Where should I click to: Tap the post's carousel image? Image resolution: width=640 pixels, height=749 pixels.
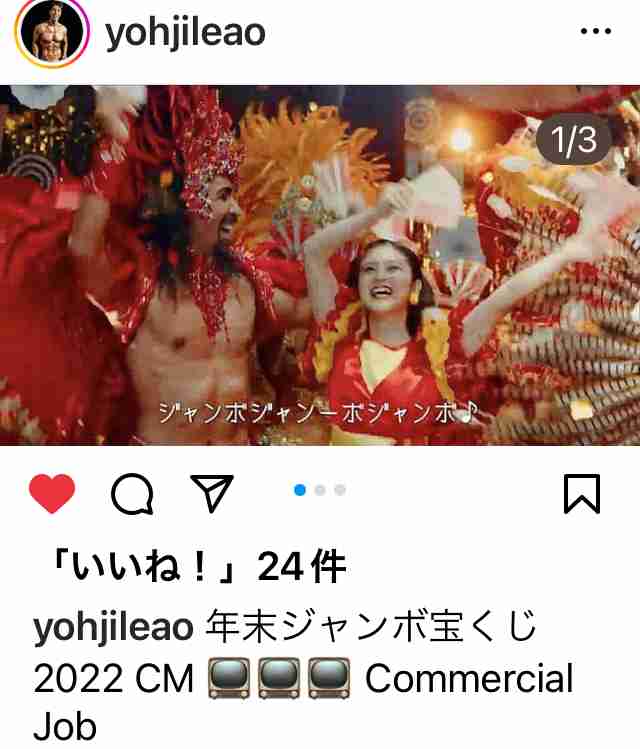pyautogui.click(x=320, y=265)
